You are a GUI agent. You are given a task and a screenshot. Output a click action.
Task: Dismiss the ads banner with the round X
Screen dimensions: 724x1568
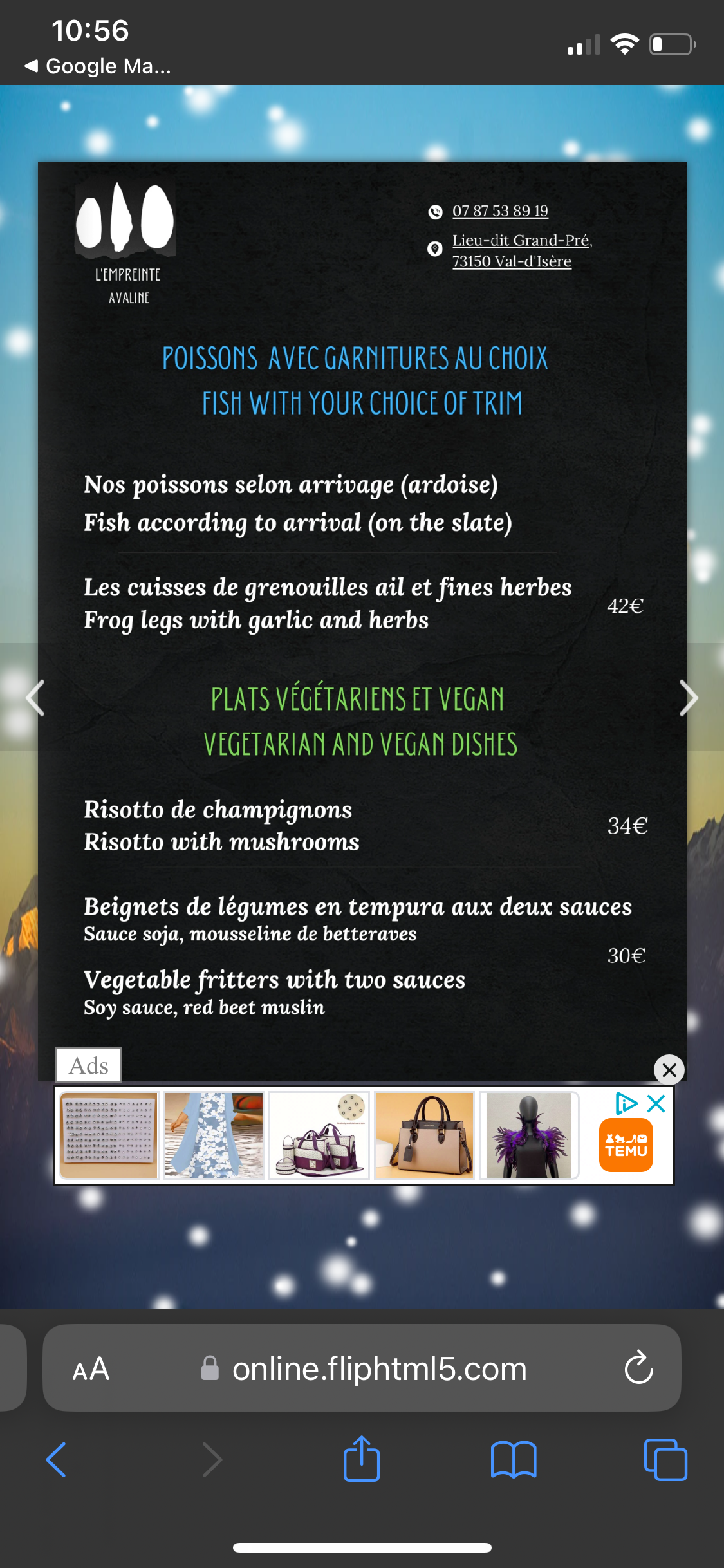669,1070
